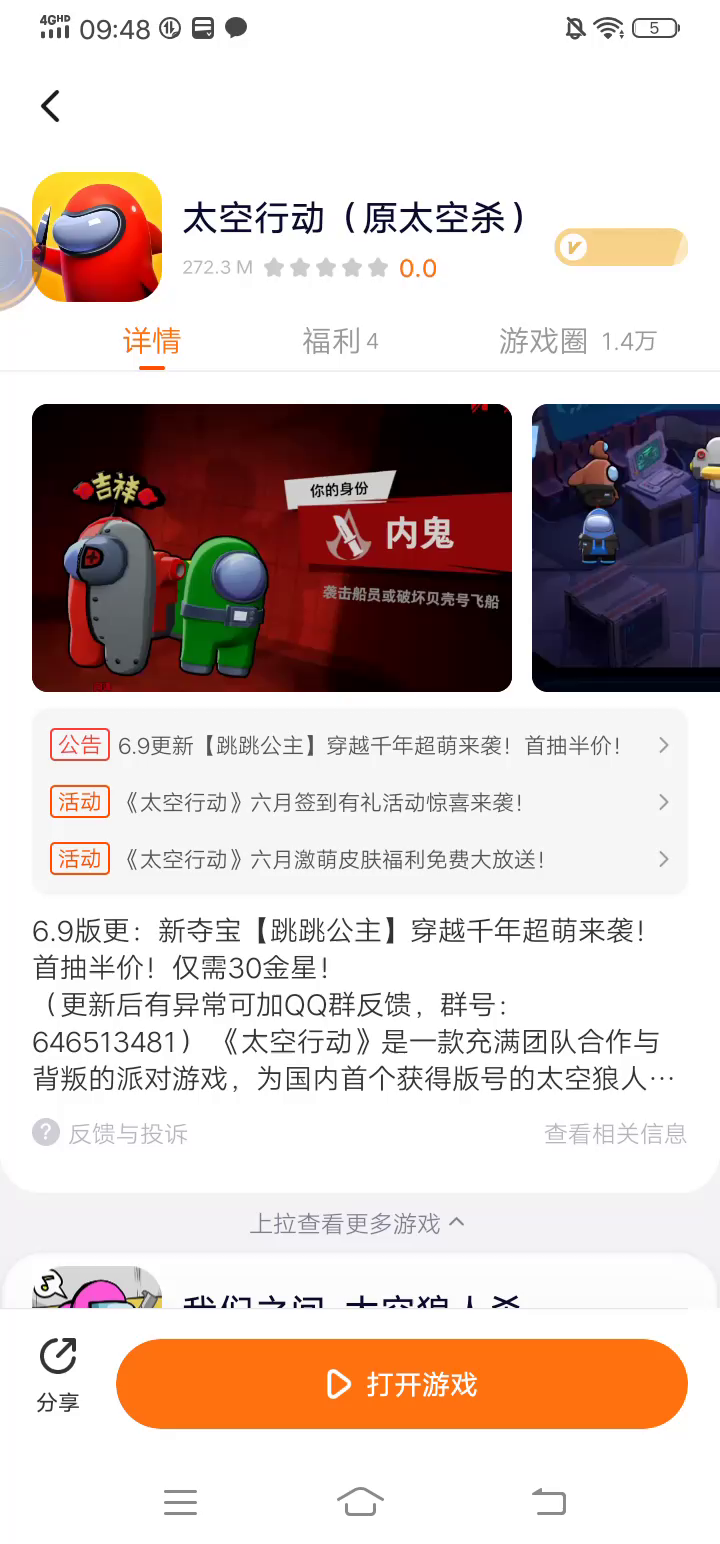Screen dimensions: 720x1544
Task: Open the 公告 6.9更新 跳跳公主 announcement
Action: click(x=360, y=746)
